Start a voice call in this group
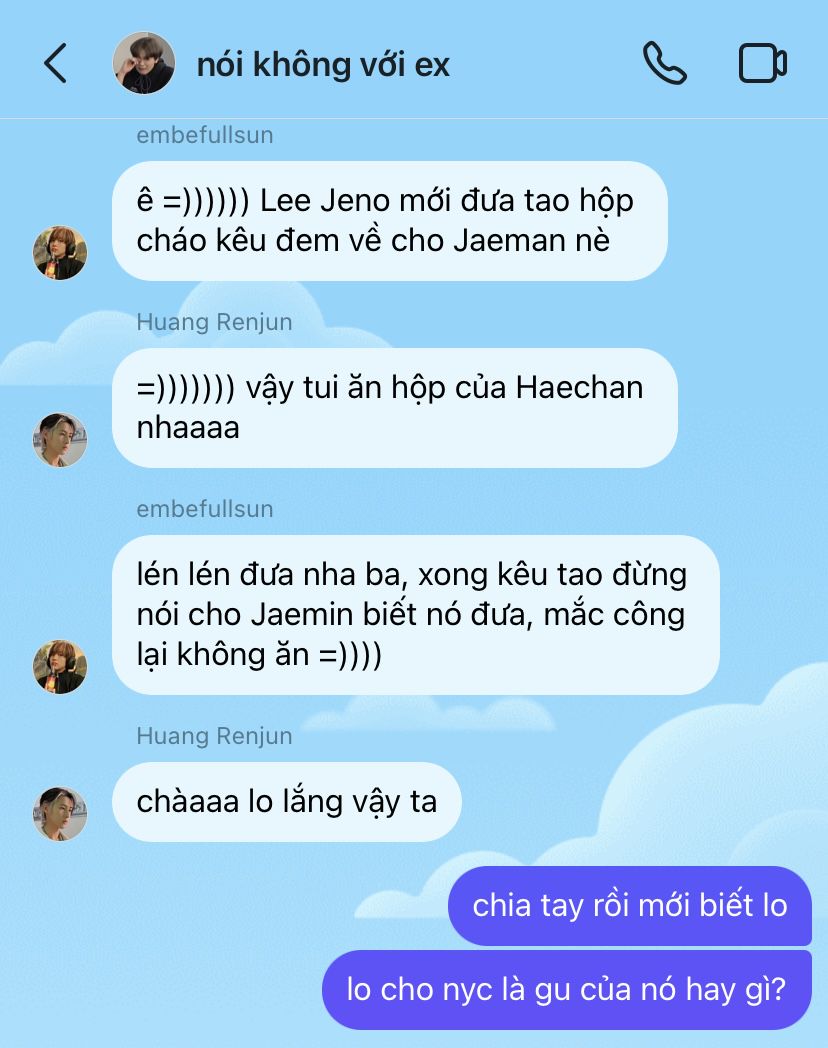Viewport: 828px width, 1048px height. tap(664, 64)
